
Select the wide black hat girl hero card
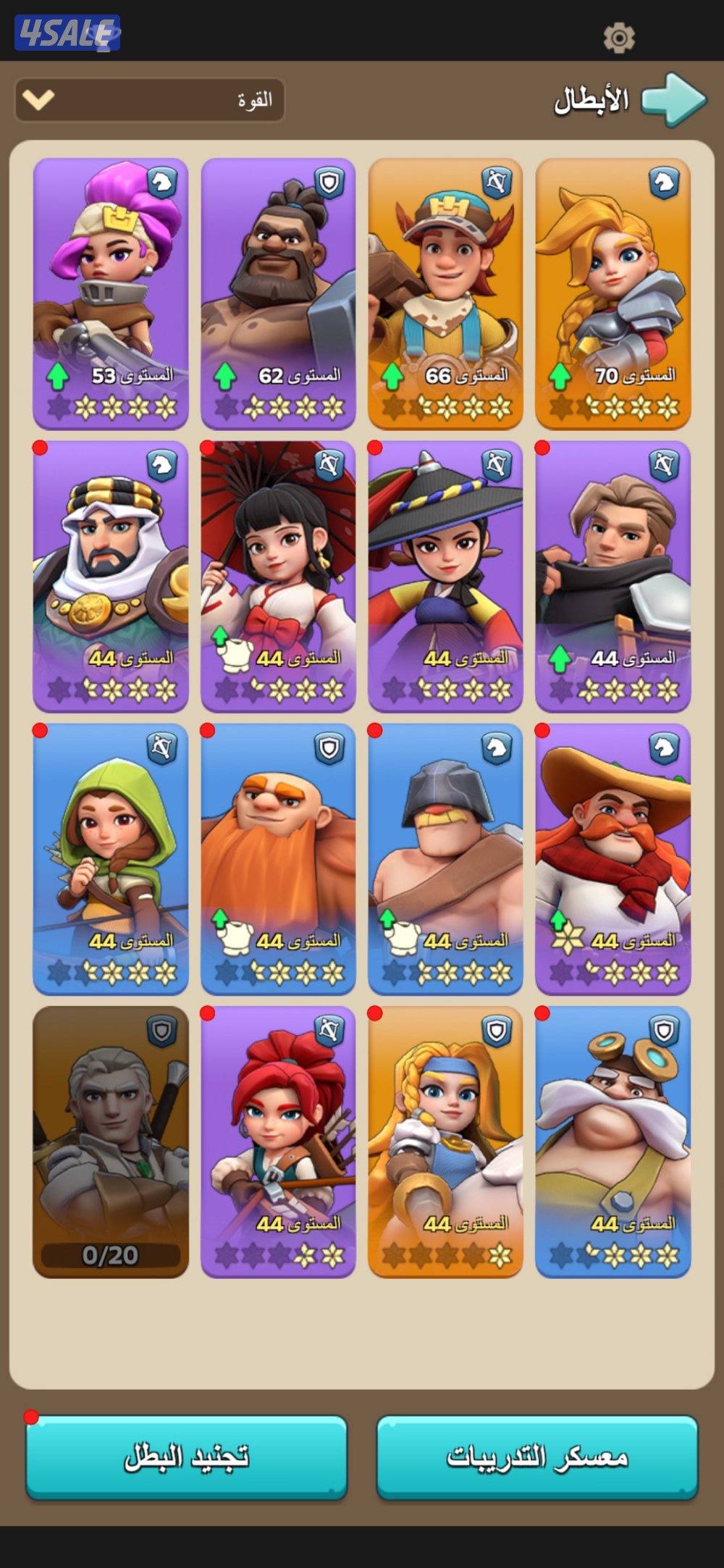point(445,575)
